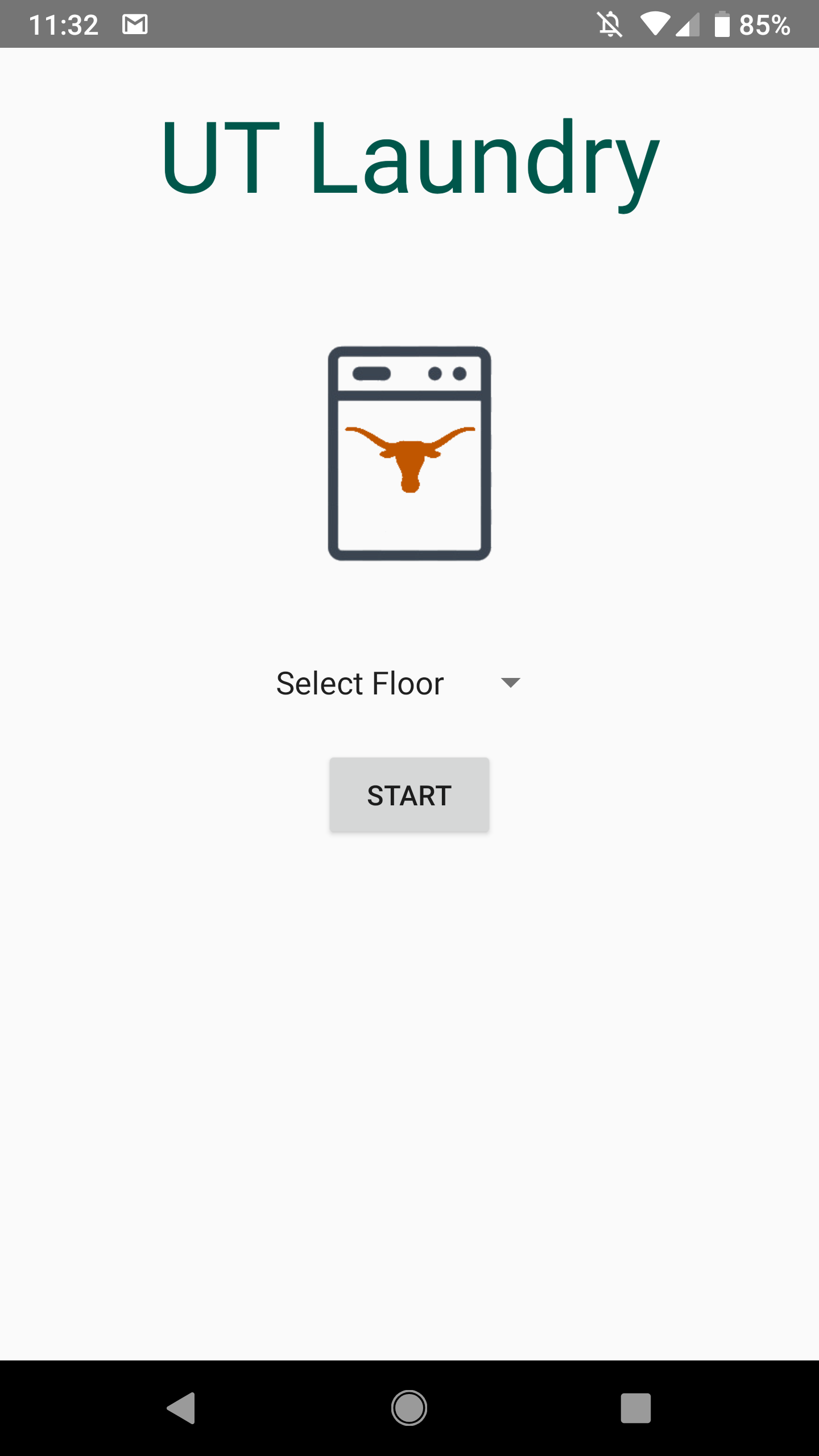Open the Select Floor dropdown
Viewport: 819px width, 1456px height.
point(398,683)
